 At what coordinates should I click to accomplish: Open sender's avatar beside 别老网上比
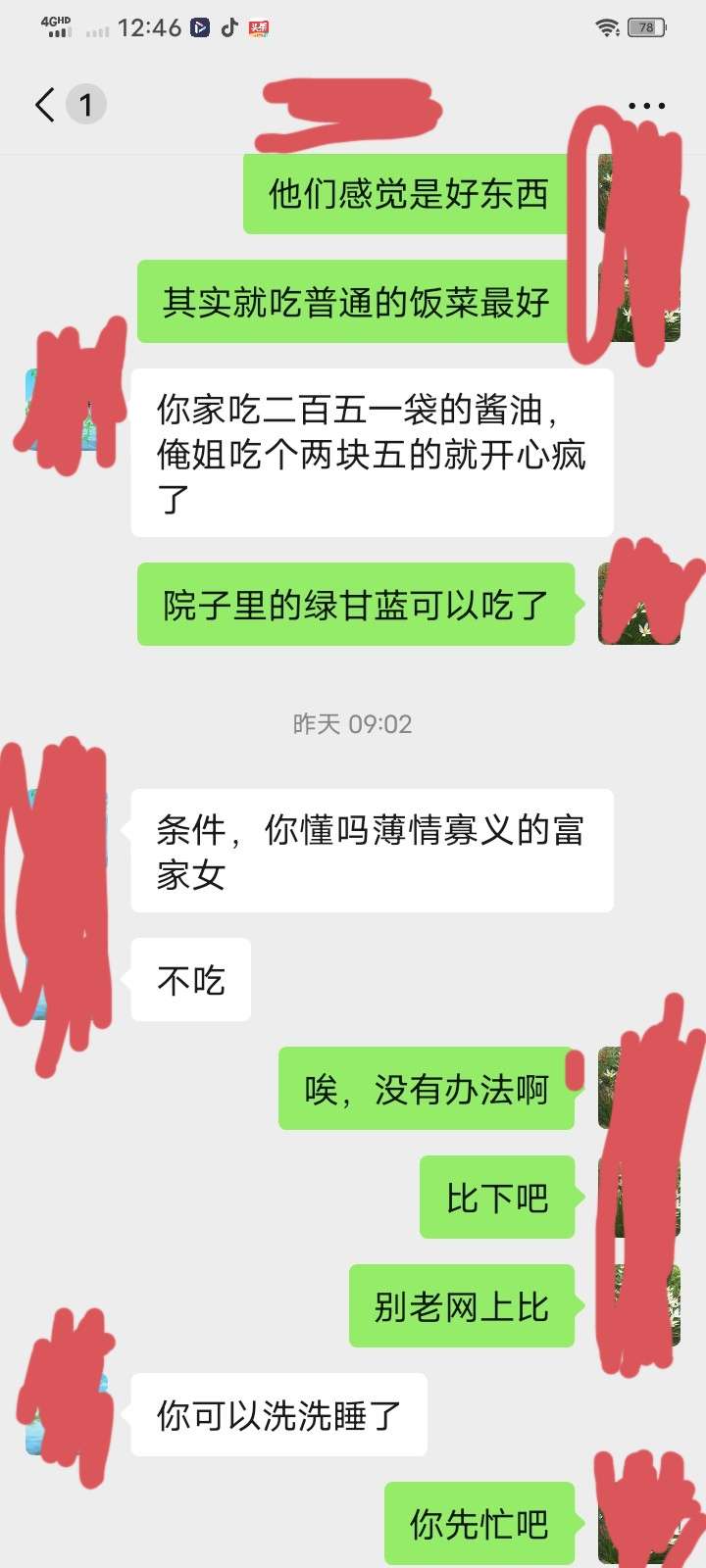(638, 1305)
